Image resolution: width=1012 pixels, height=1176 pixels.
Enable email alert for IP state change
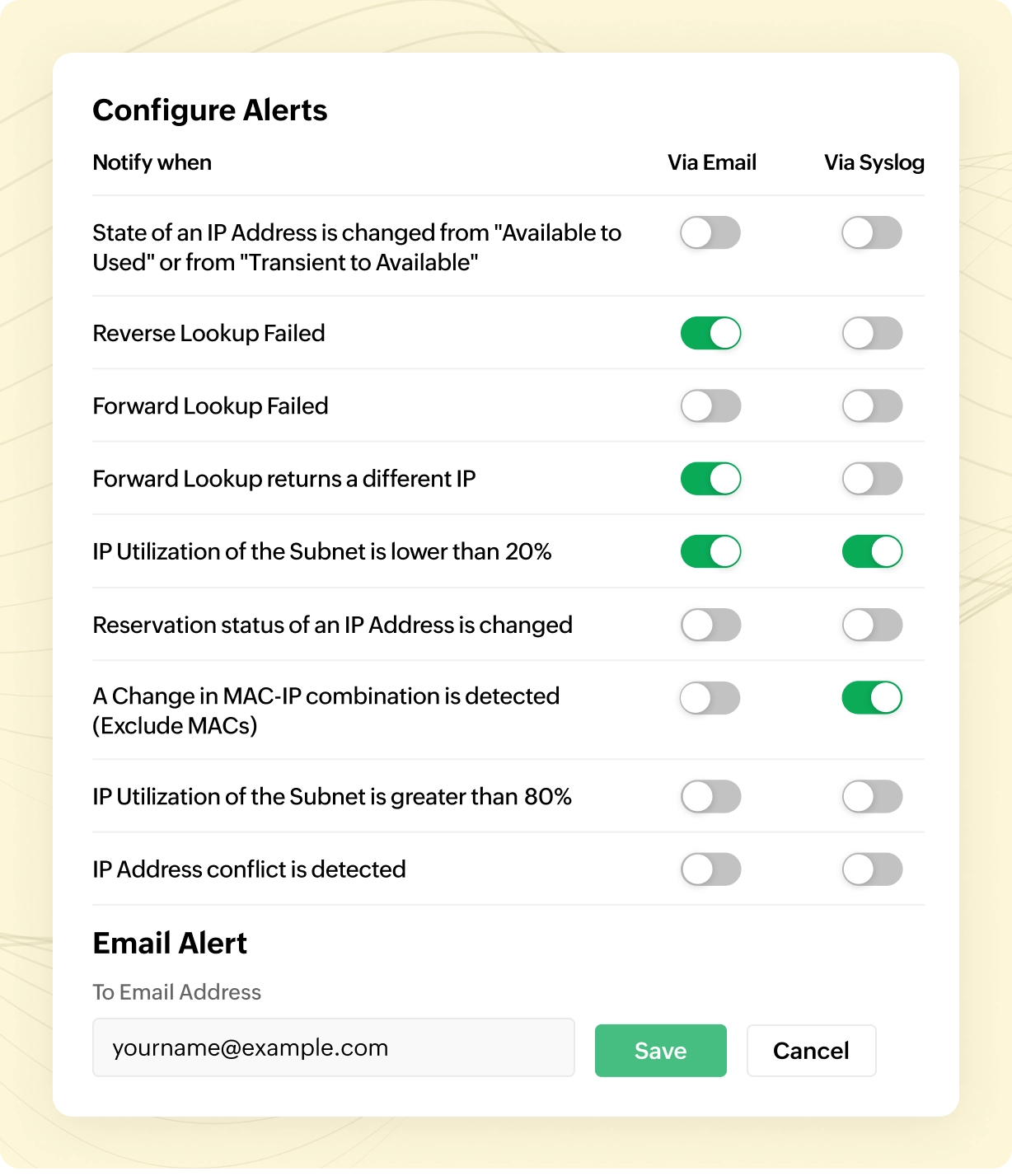coord(710,233)
